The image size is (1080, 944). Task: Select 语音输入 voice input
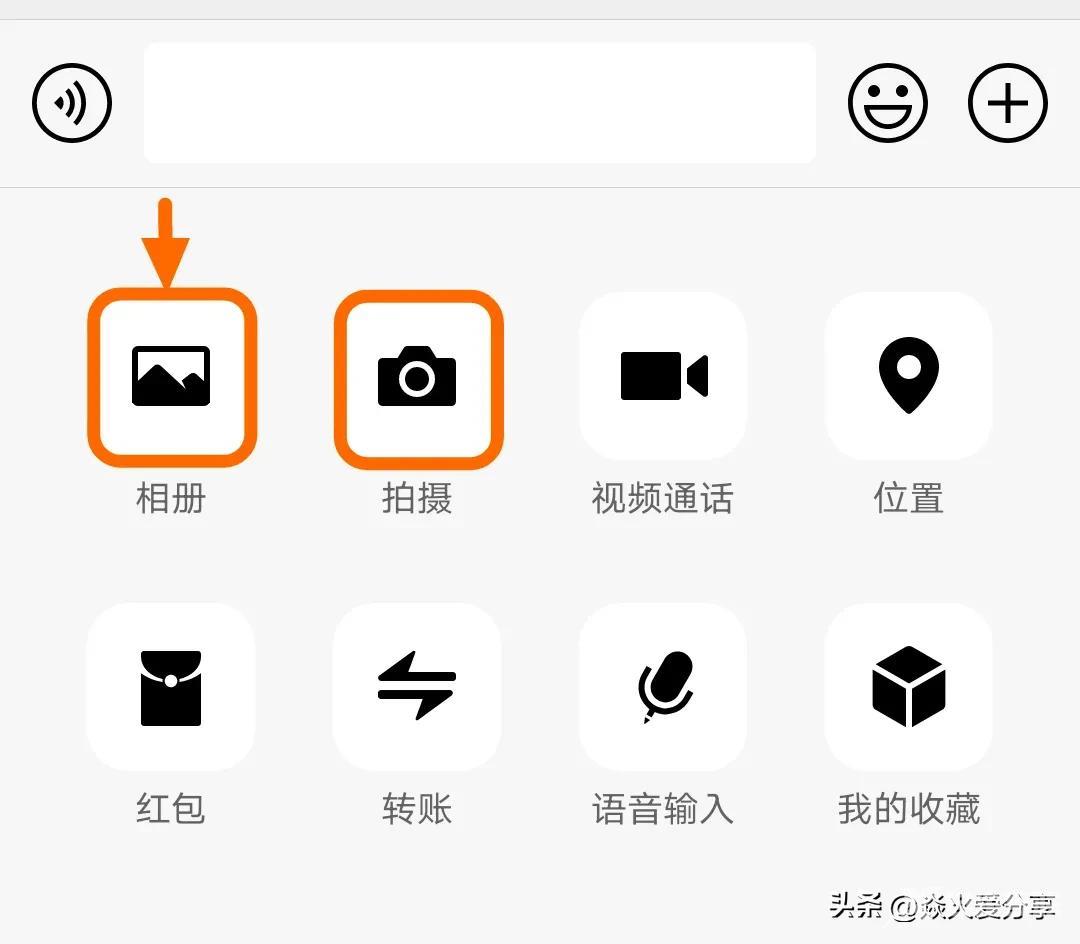click(663, 687)
